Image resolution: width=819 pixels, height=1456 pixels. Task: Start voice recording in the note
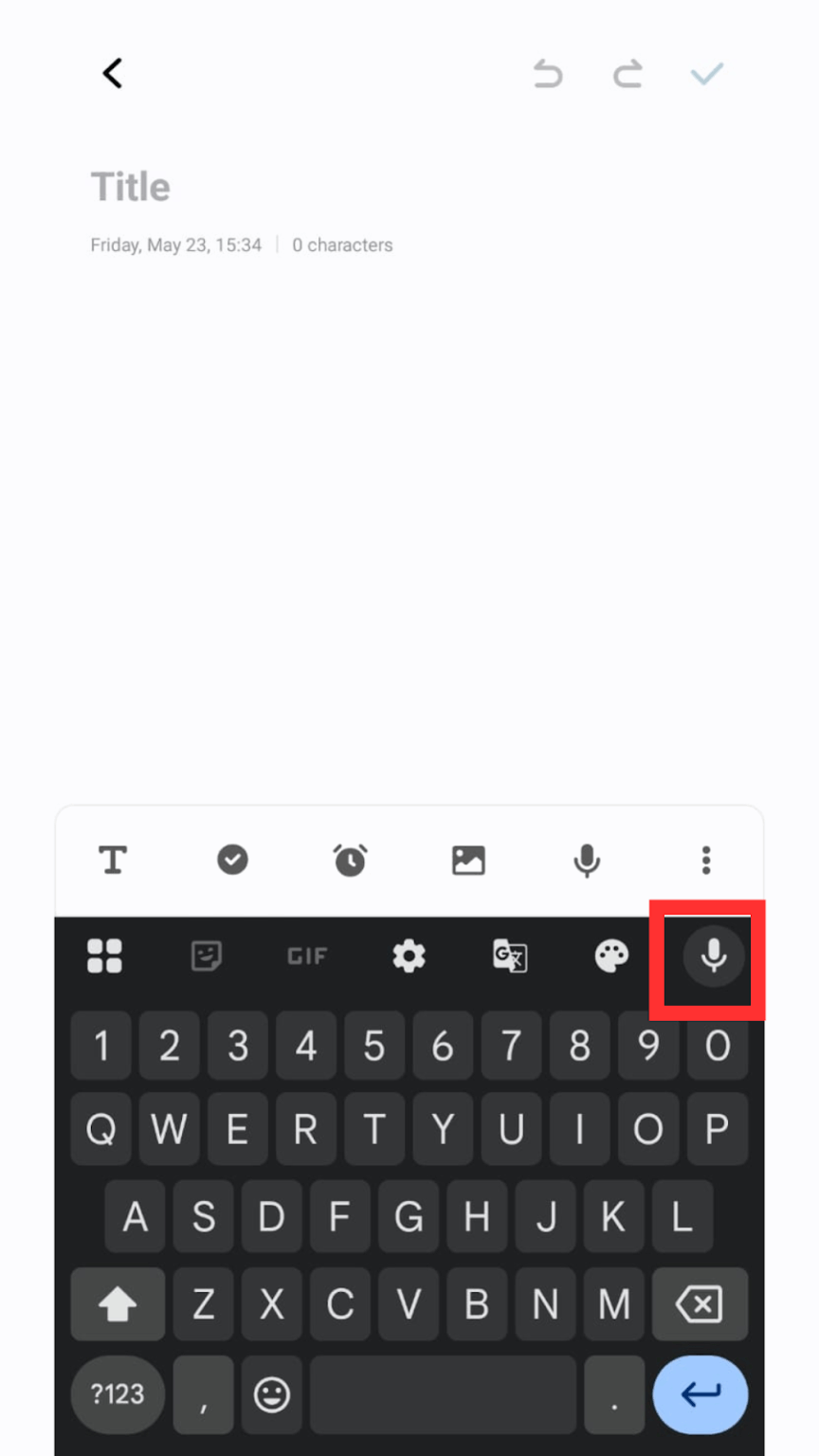[x=587, y=860]
